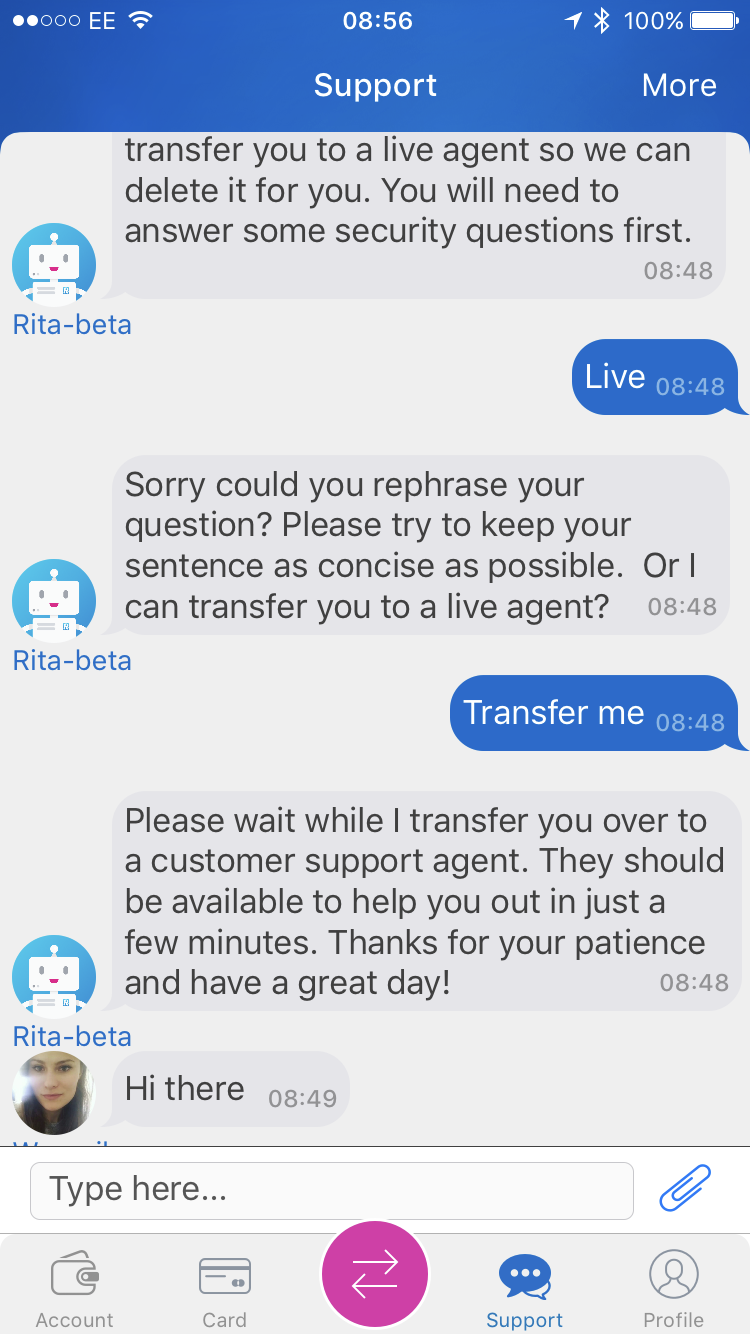750x1334 pixels.
Task: Attach a file with the paperclip
Action: (685, 1189)
